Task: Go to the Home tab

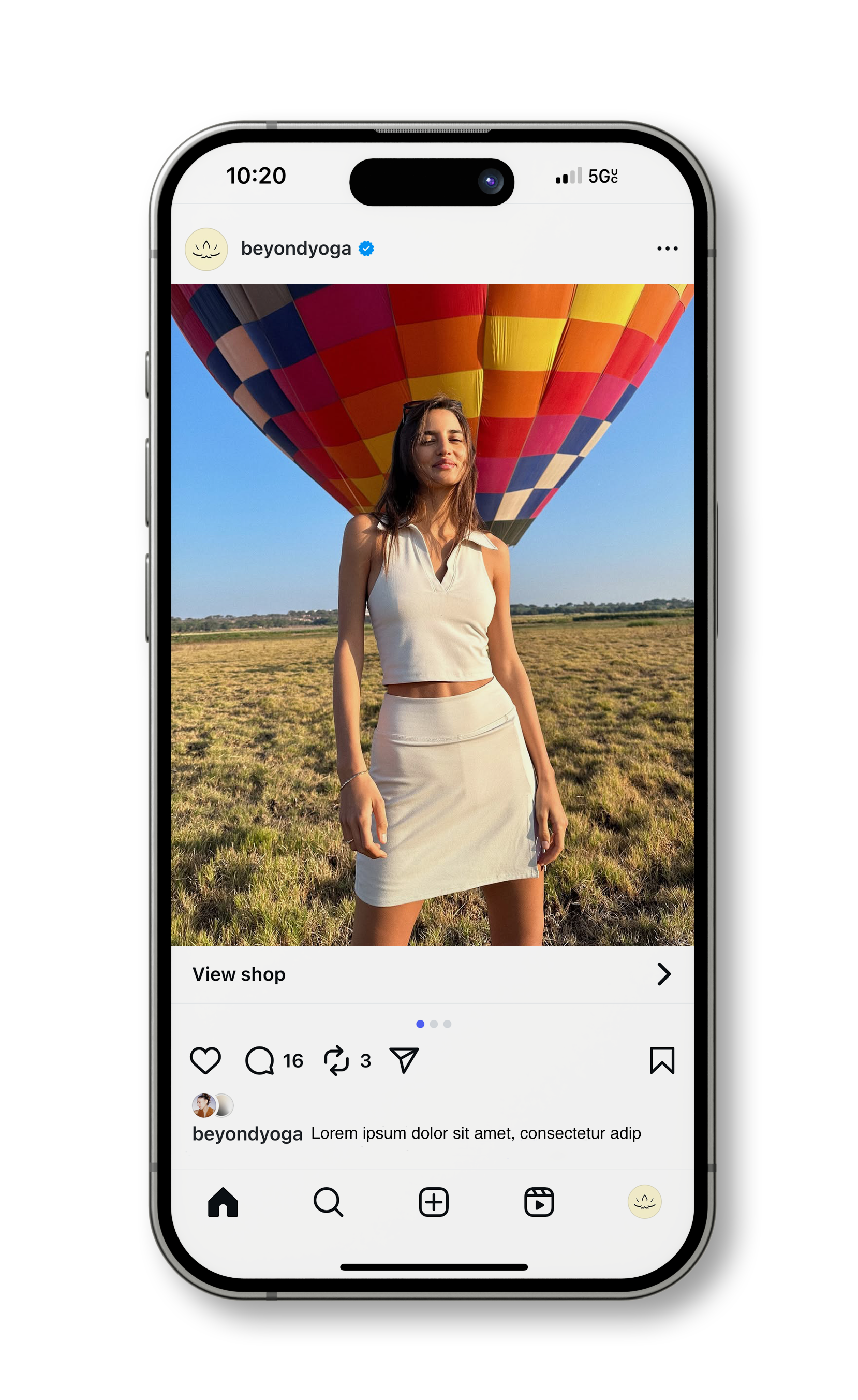Action: click(x=223, y=1202)
